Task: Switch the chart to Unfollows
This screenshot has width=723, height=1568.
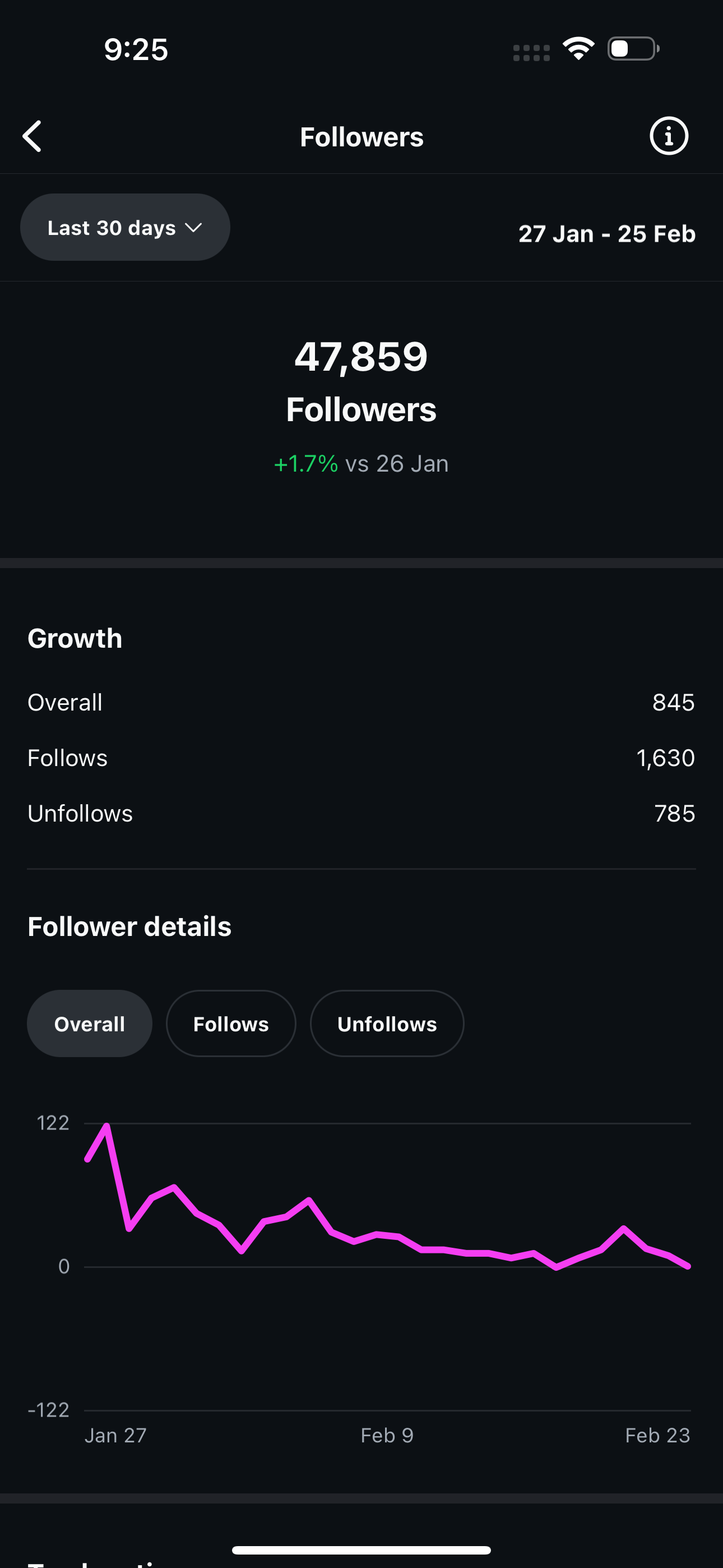Action: click(387, 1024)
